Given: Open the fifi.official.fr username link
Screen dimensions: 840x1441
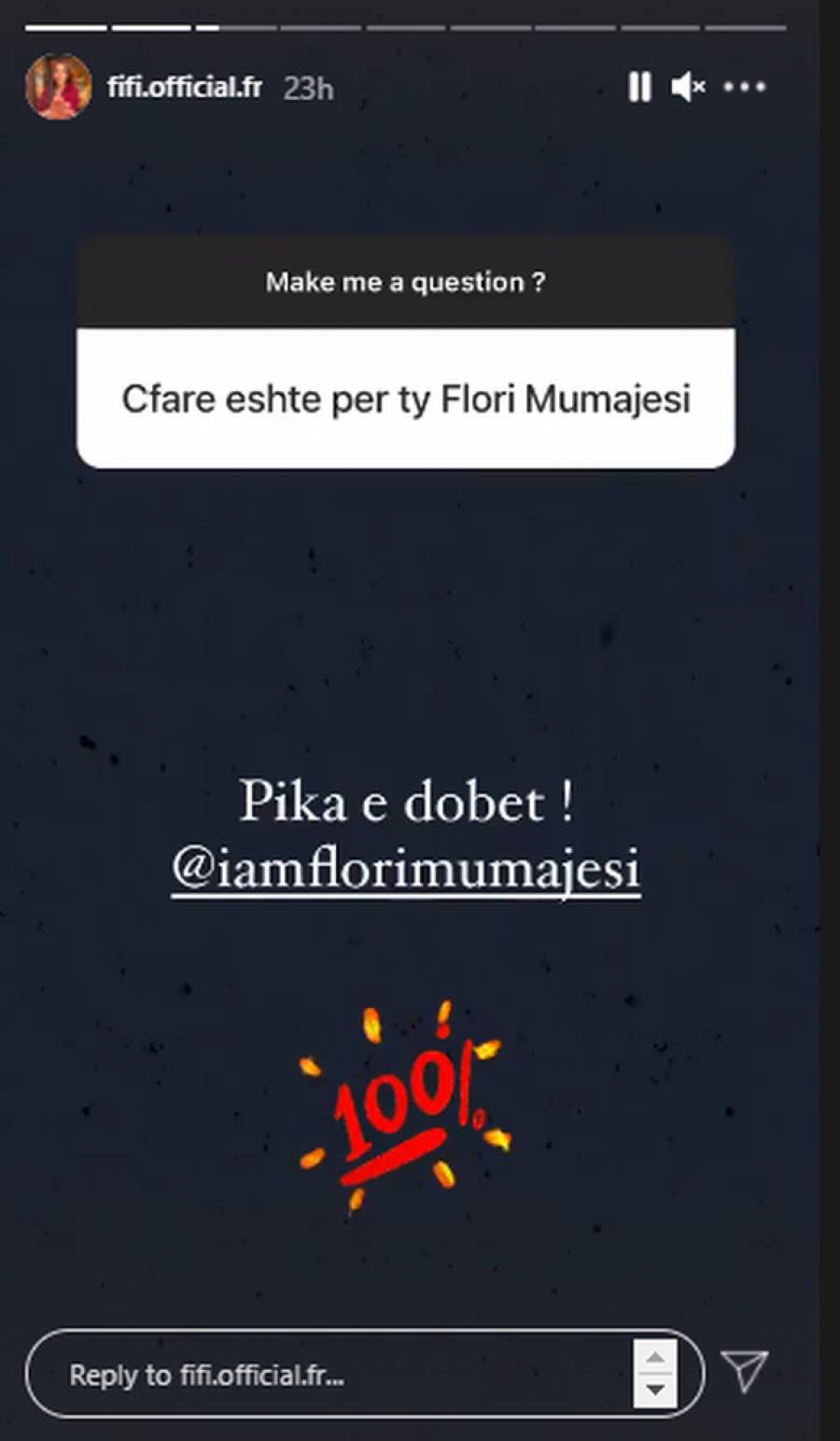Looking at the screenshot, I should tap(184, 88).
